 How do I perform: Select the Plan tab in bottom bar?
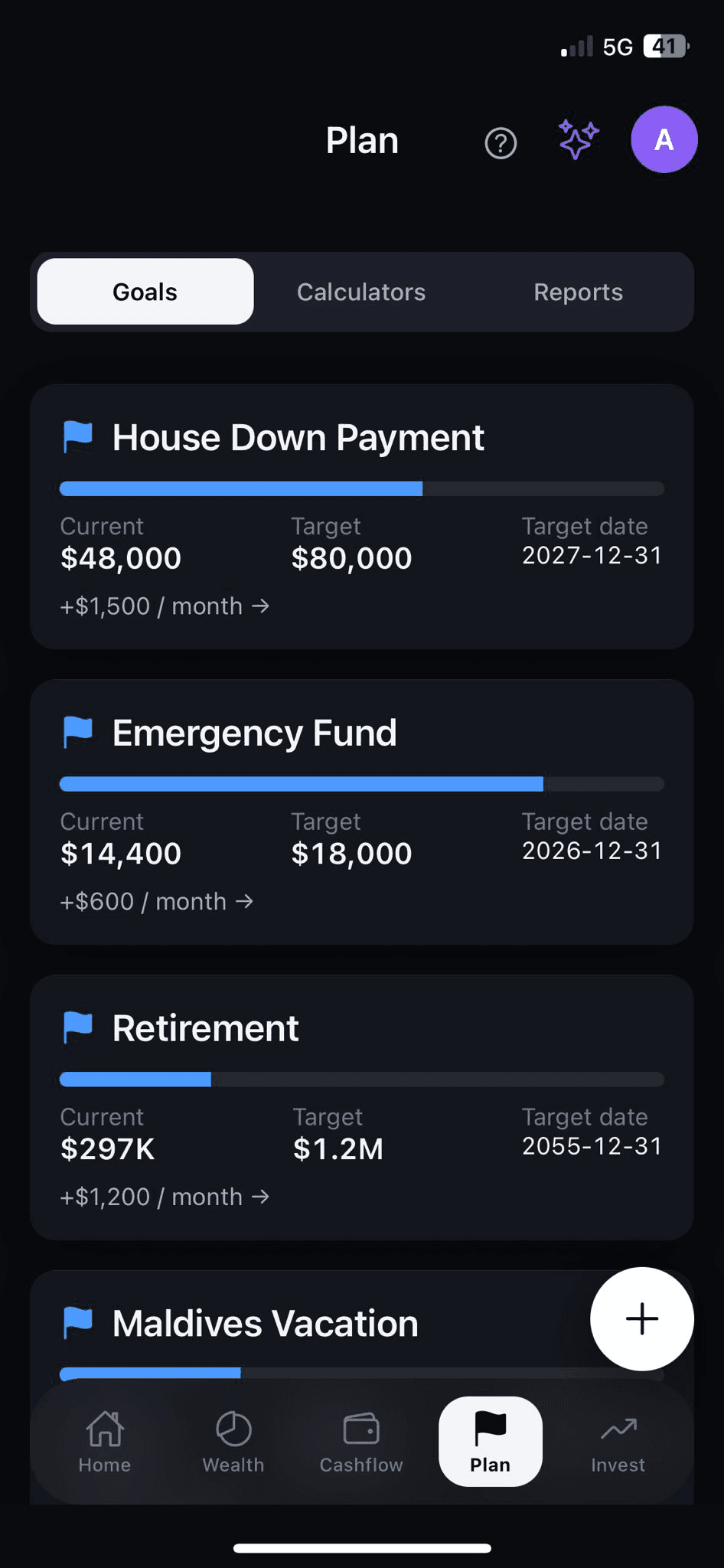[491, 1442]
